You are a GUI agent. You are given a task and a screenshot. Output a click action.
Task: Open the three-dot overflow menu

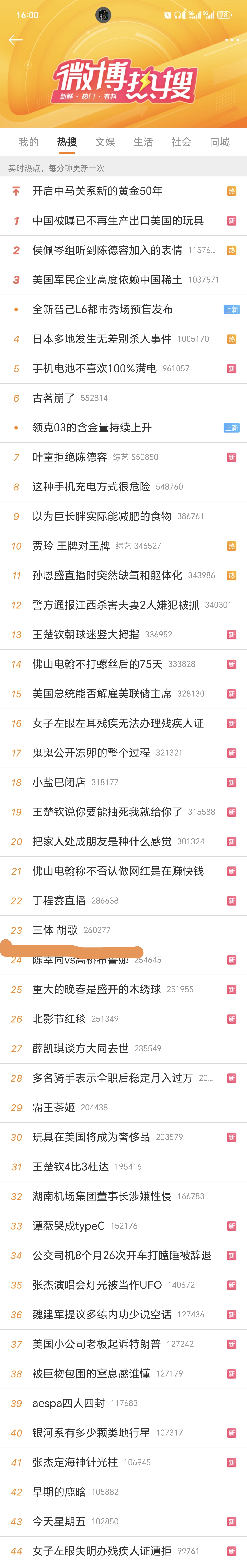tap(232, 40)
